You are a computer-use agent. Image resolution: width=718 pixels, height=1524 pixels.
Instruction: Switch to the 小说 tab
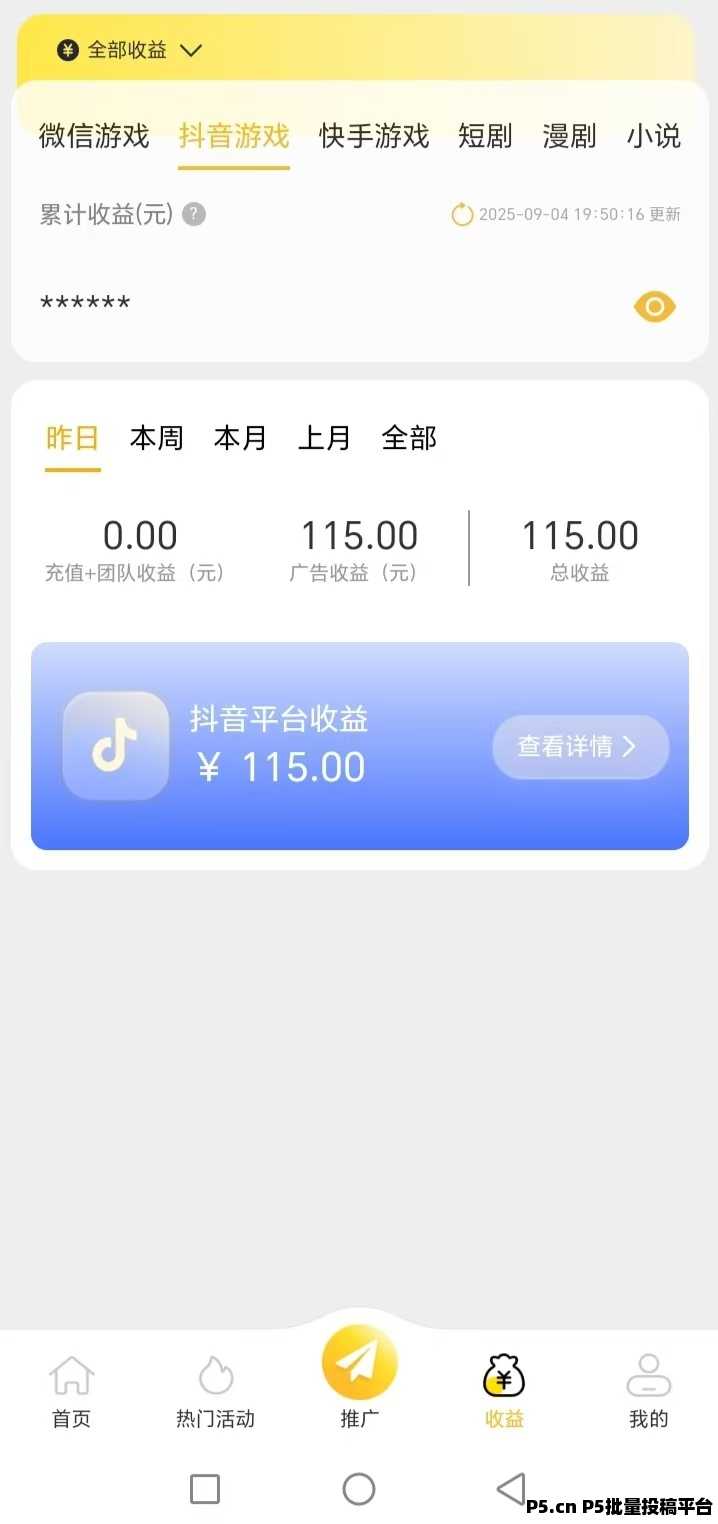click(x=653, y=136)
